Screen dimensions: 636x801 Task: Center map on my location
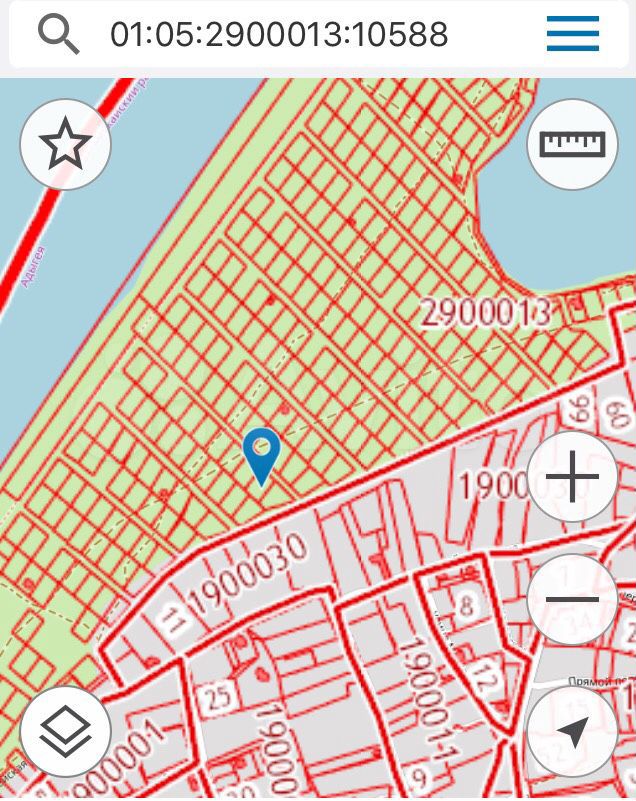click(573, 733)
